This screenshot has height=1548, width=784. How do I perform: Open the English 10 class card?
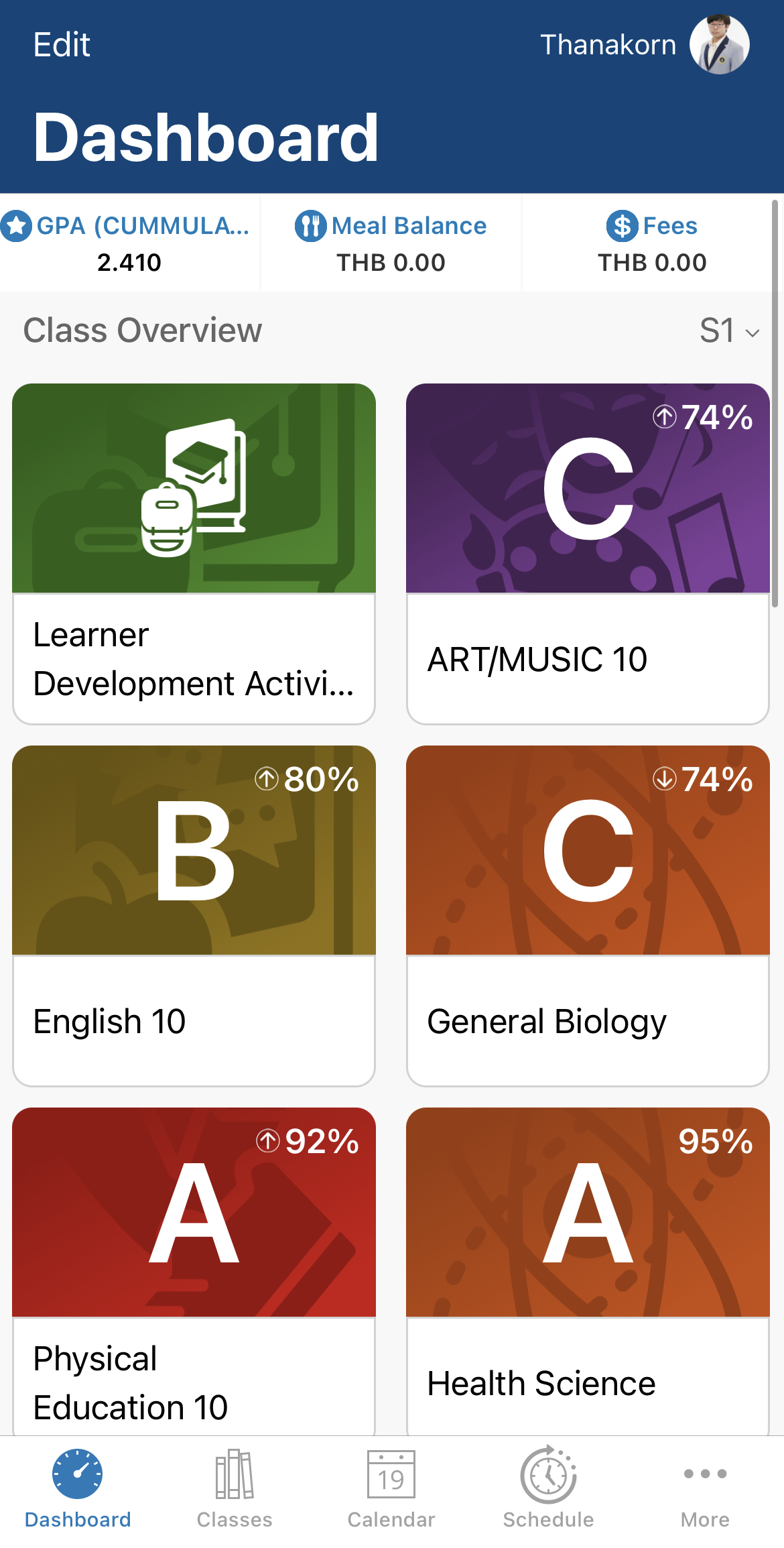[x=194, y=916]
